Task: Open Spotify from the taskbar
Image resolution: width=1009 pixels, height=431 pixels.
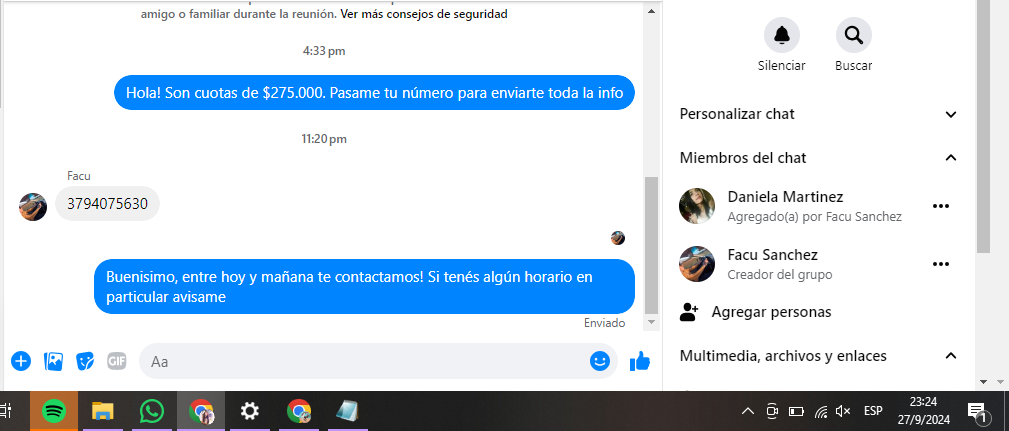Action: click(x=54, y=411)
